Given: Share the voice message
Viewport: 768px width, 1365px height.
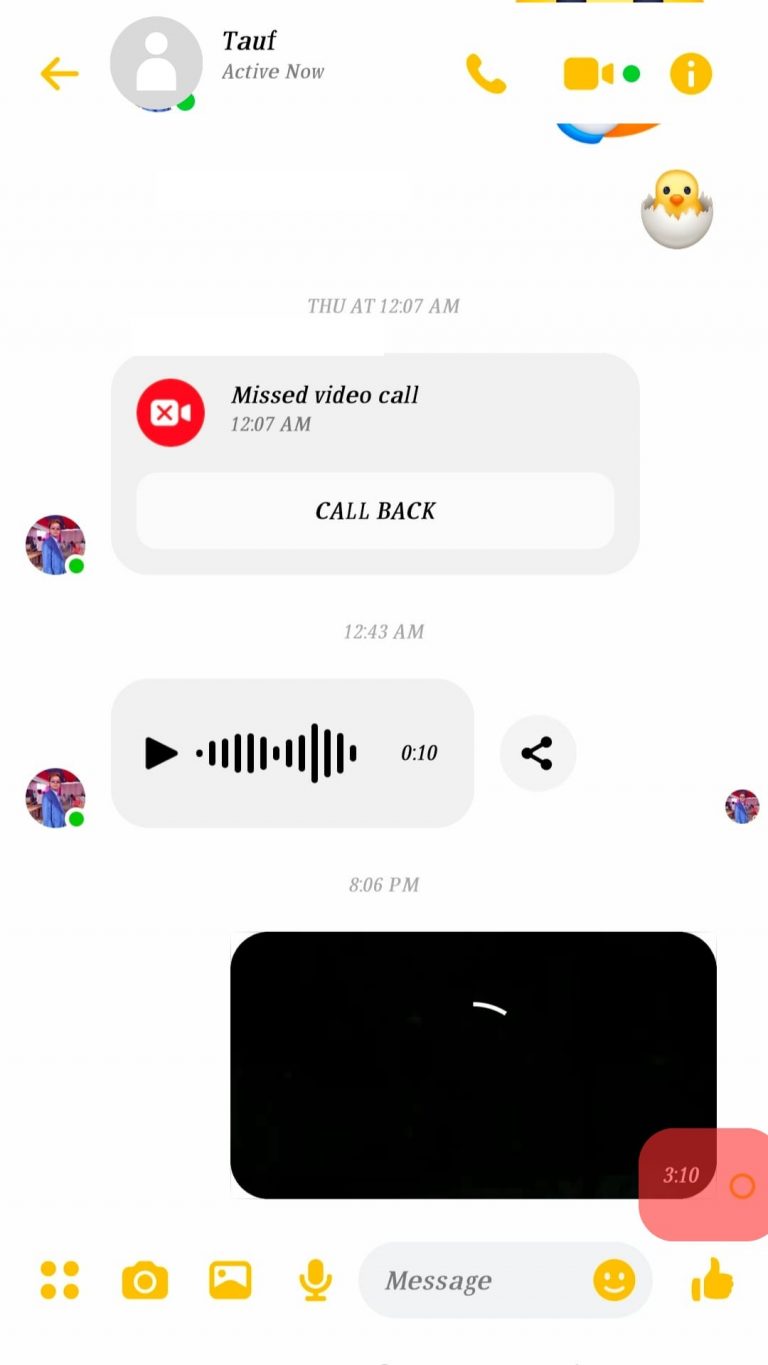Looking at the screenshot, I should pyautogui.click(x=538, y=753).
